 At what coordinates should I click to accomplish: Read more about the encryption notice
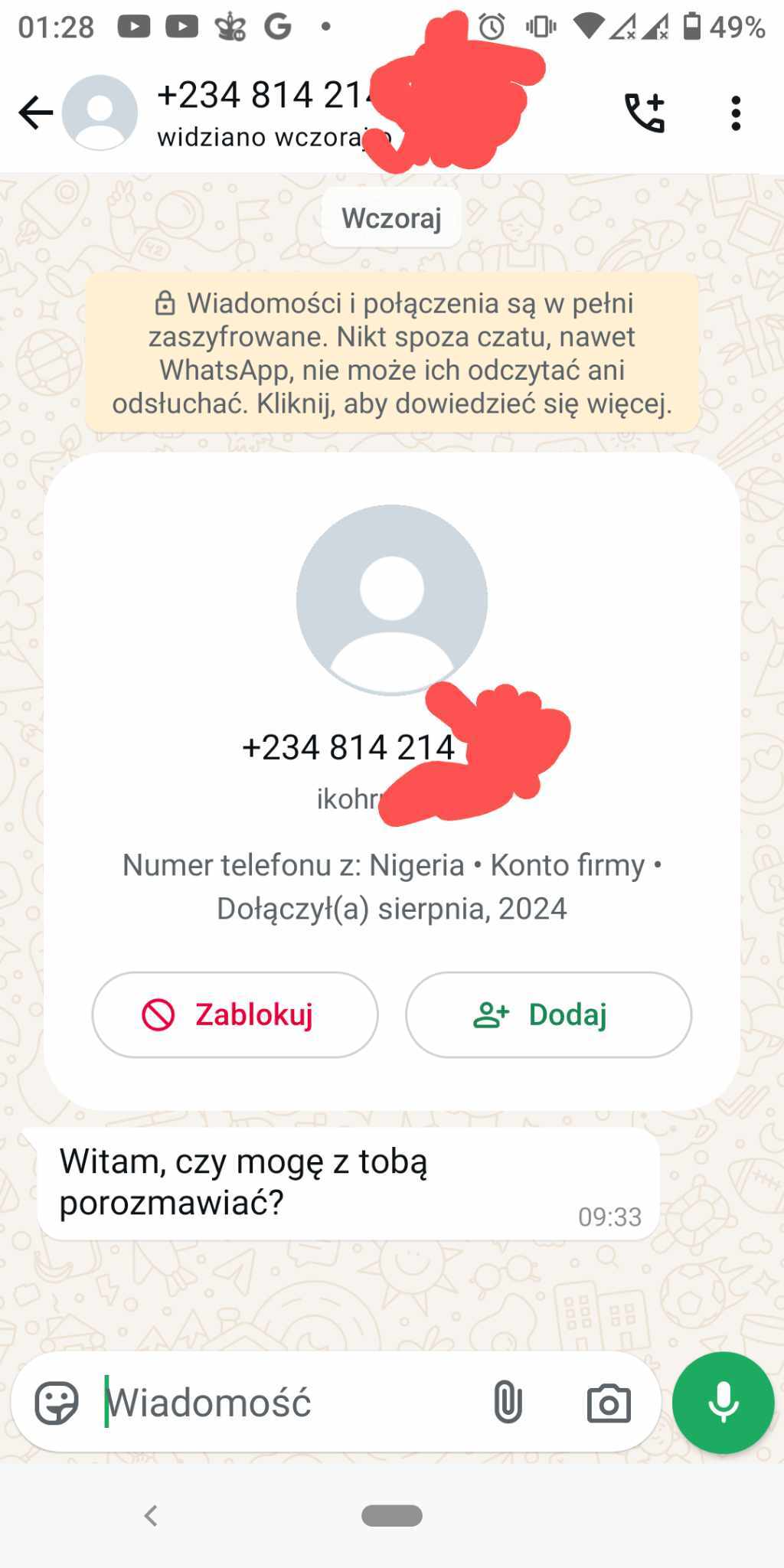(x=391, y=353)
